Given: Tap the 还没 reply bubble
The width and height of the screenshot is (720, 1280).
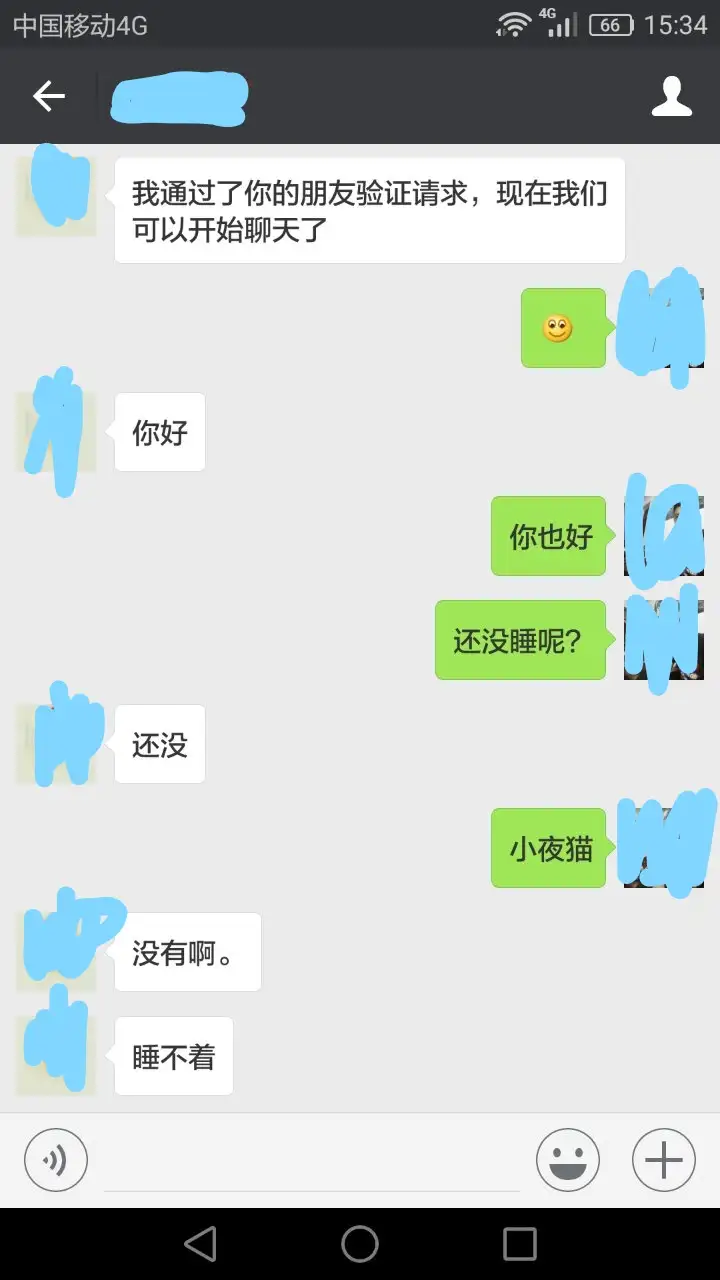Looking at the screenshot, I should click(x=159, y=744).
